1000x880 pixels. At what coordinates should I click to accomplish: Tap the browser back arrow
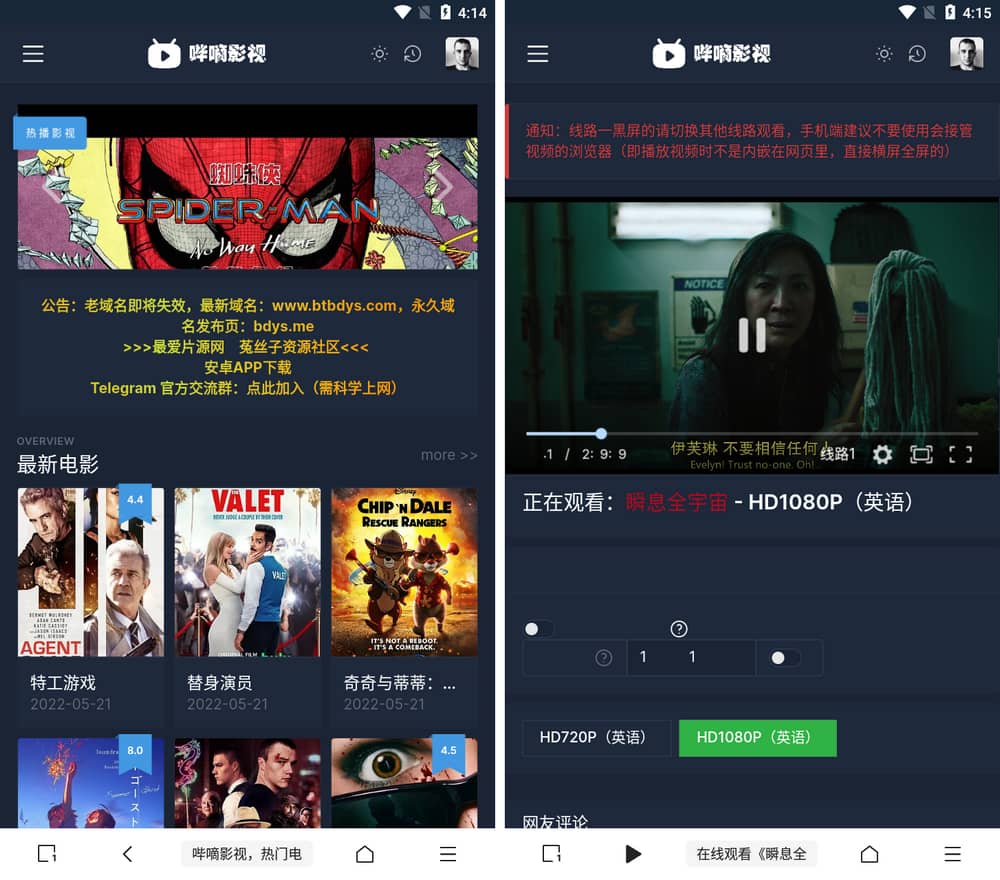click(x=127, y=854)
